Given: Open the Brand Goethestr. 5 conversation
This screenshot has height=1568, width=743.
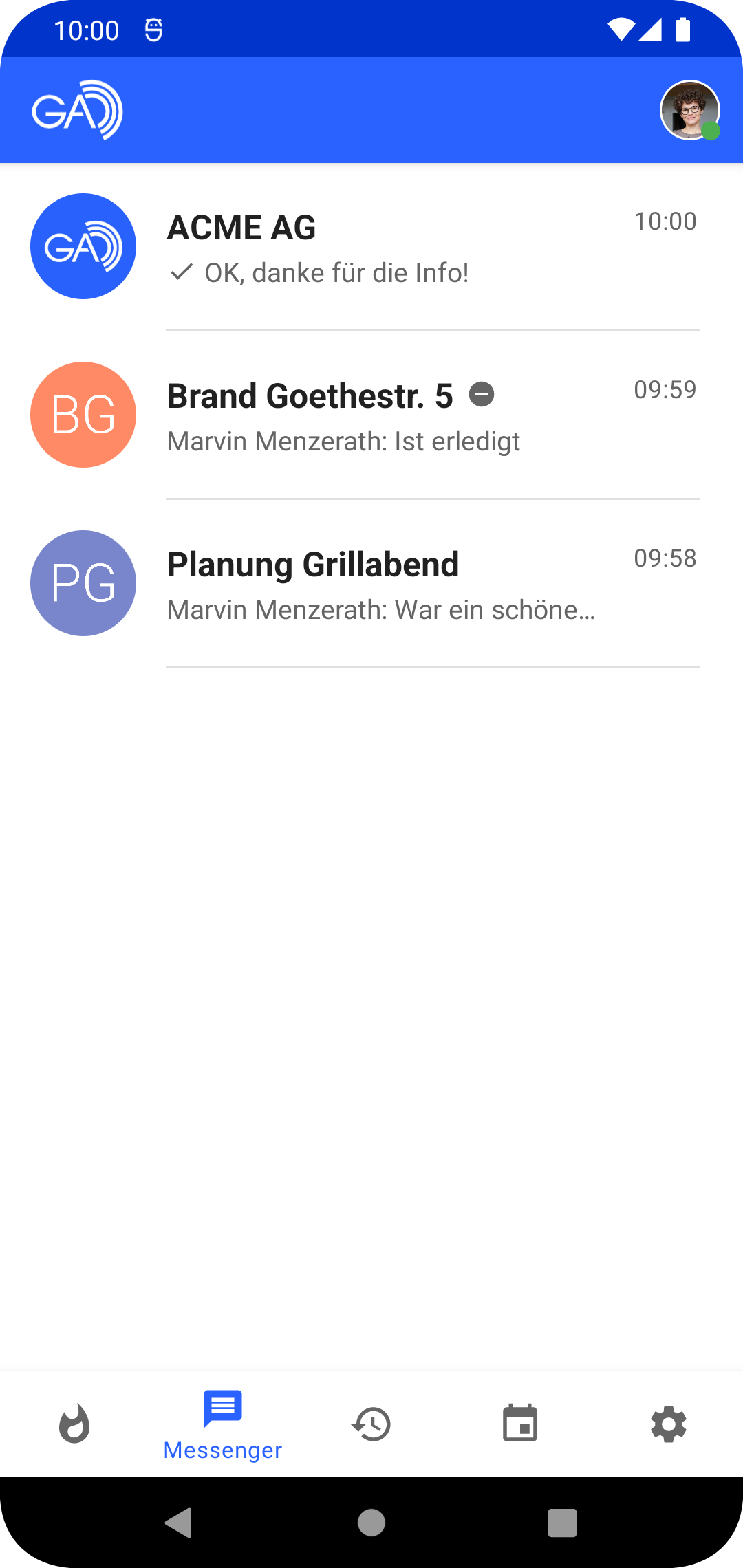Looking at the screenshot, I should (x=371, y=415).
